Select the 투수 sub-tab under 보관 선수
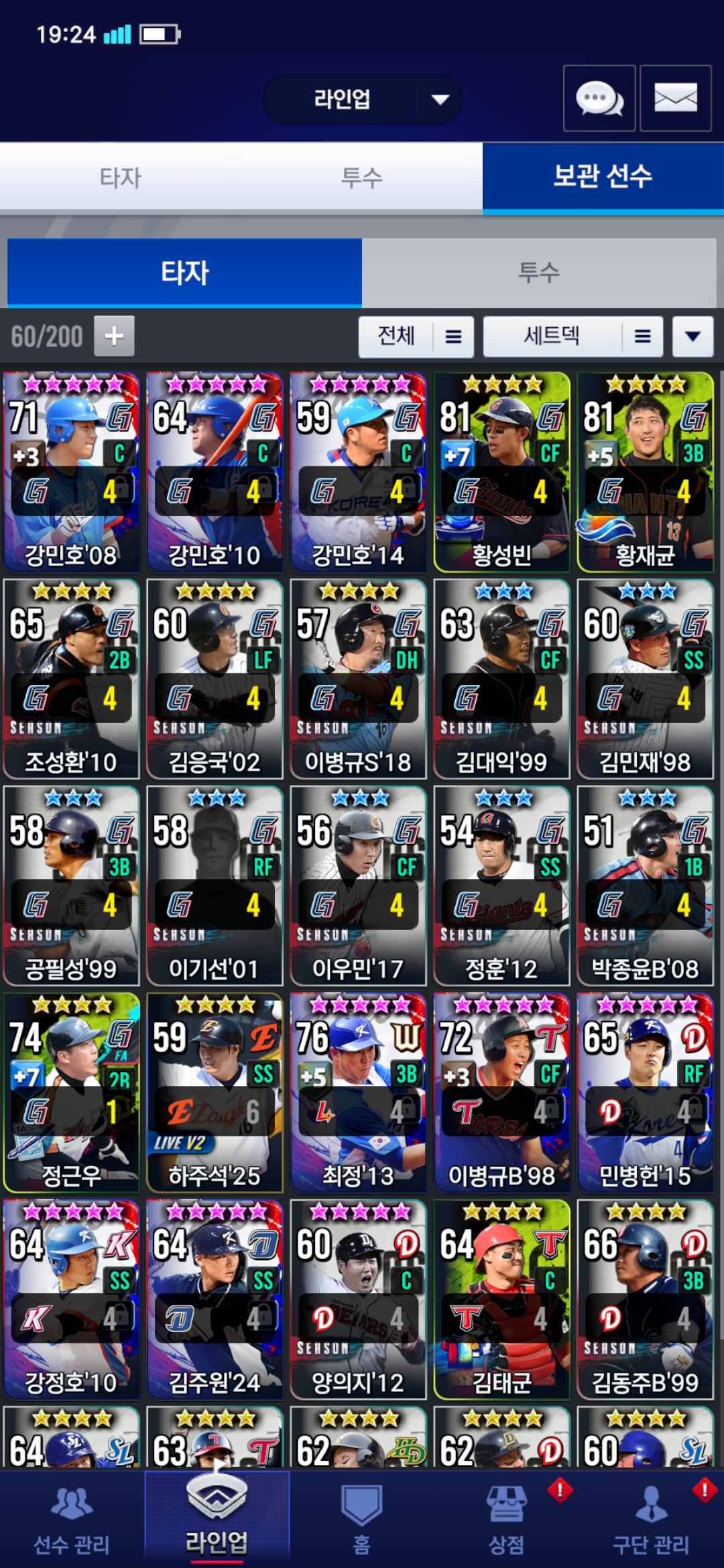The image size is (724, 1568). tap(538, 273)
